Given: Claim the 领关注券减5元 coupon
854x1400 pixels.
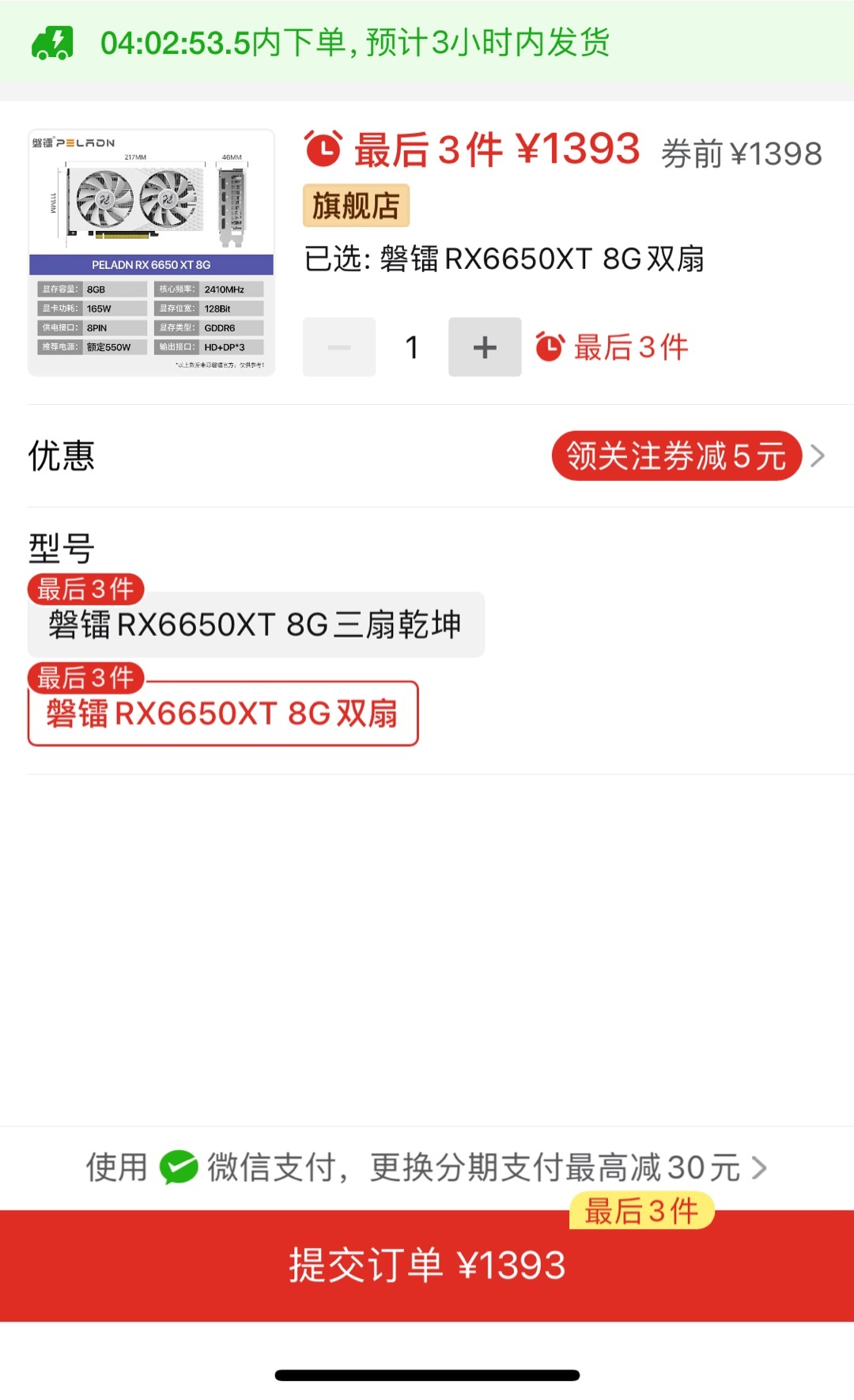Looking at the screenshot, I should (677, 456).
